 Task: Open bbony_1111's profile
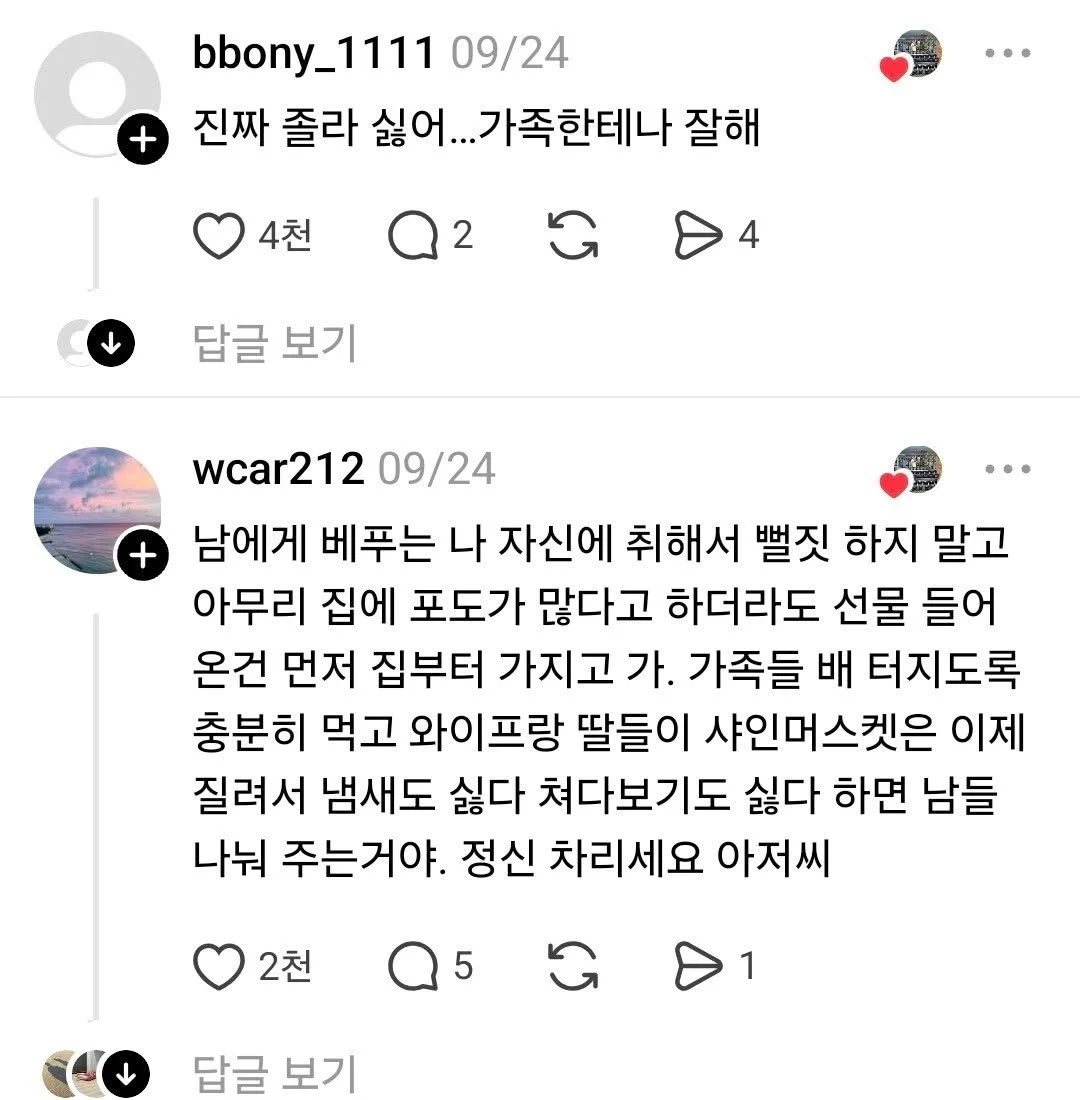pos(314,53)
